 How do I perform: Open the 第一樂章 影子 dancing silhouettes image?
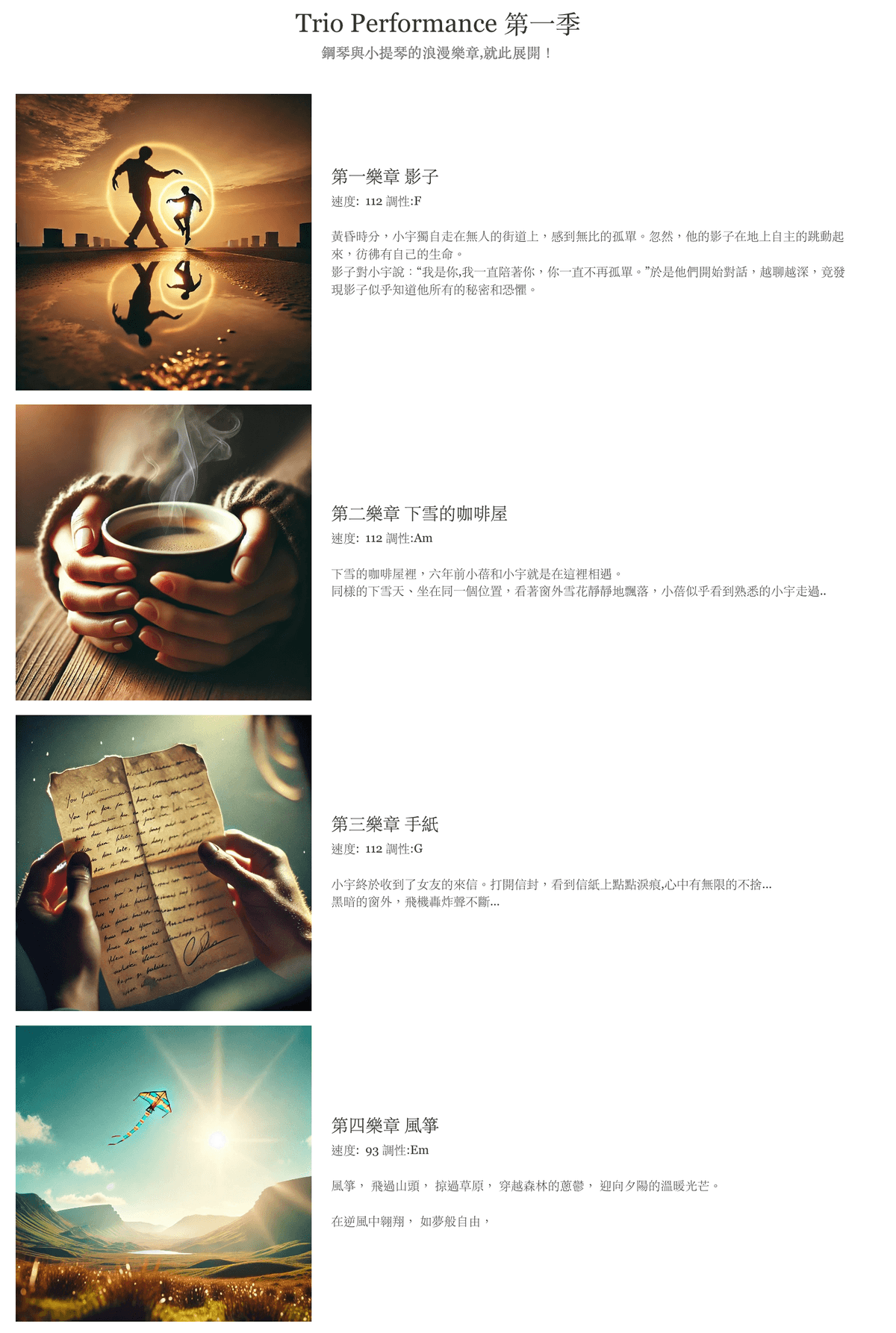click(x=164, y=242)
